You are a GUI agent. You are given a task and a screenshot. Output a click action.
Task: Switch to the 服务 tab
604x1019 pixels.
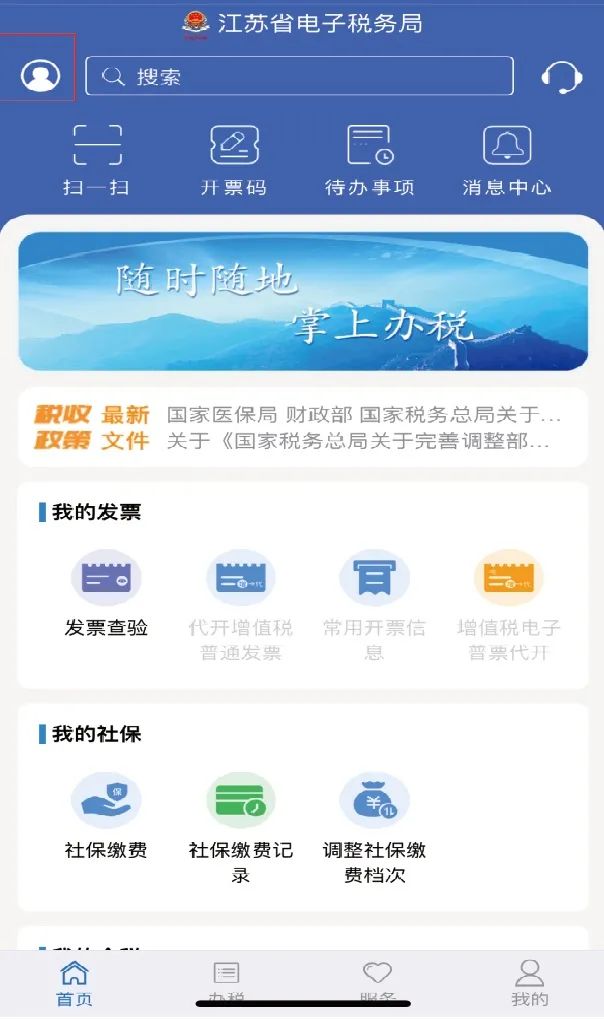coord(377,983)
